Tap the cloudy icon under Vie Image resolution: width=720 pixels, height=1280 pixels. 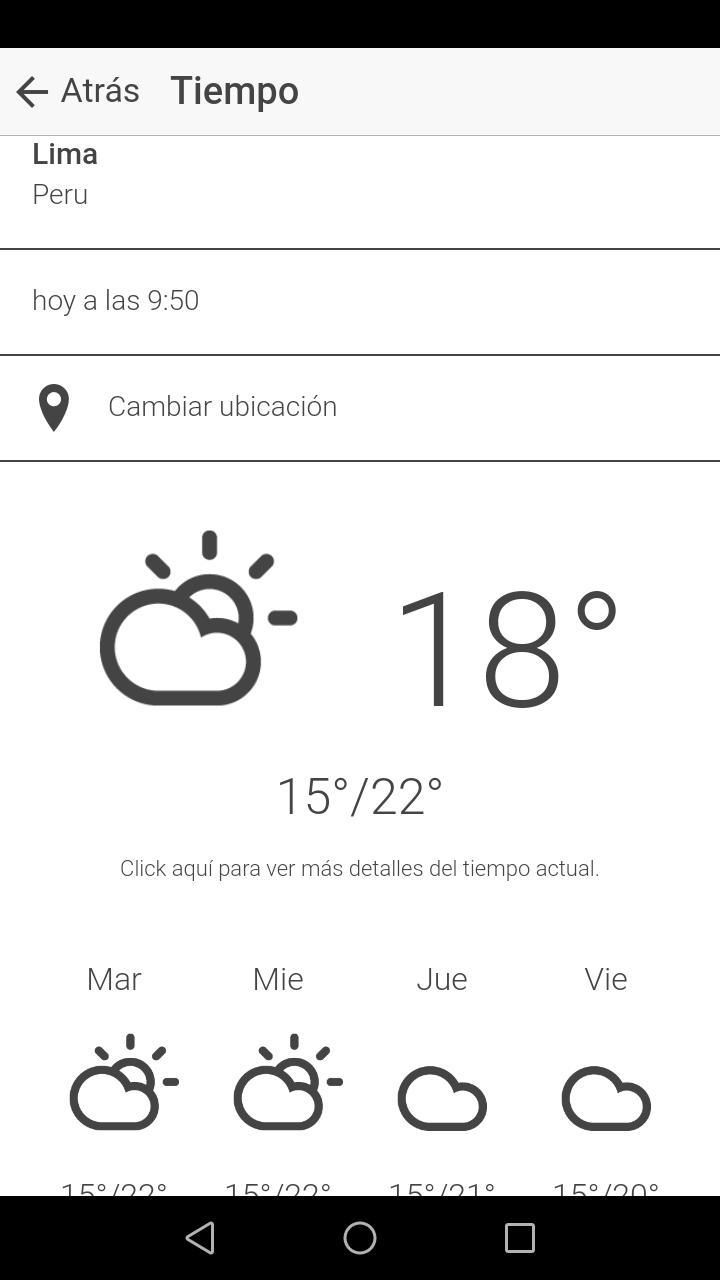tap(606, 1098)
